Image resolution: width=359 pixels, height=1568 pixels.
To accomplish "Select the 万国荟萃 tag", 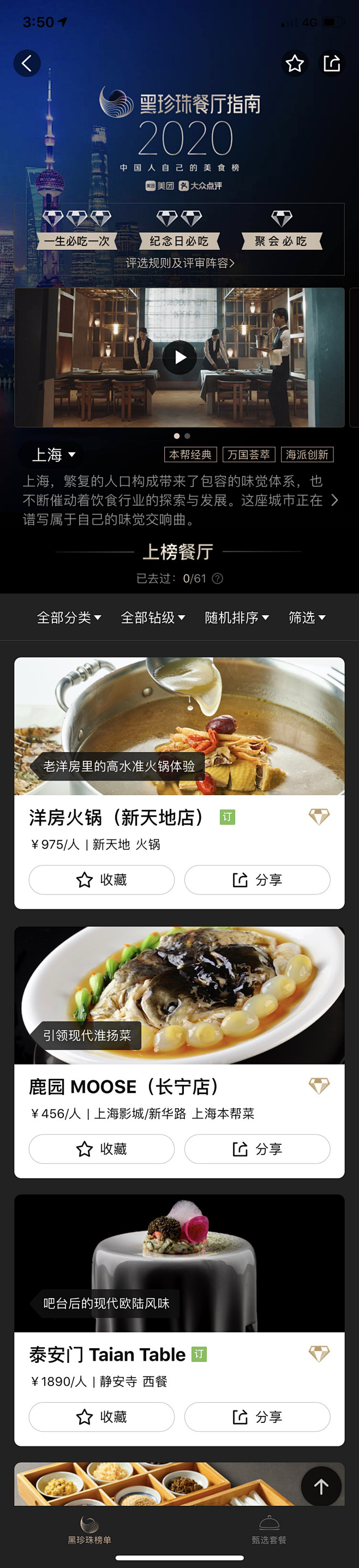I will tap(248, 455).
